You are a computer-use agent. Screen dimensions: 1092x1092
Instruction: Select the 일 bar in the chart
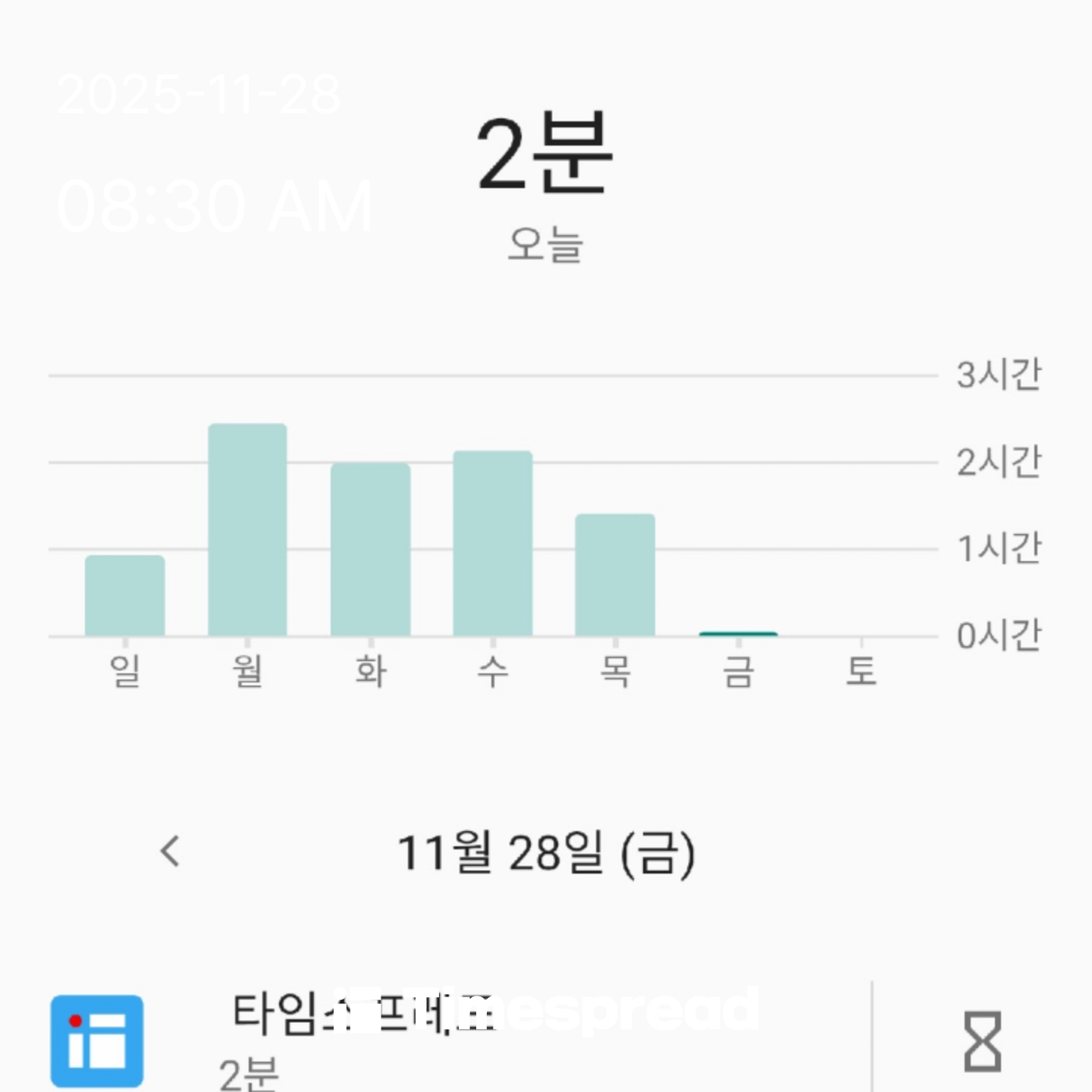[x=125, y=596]
